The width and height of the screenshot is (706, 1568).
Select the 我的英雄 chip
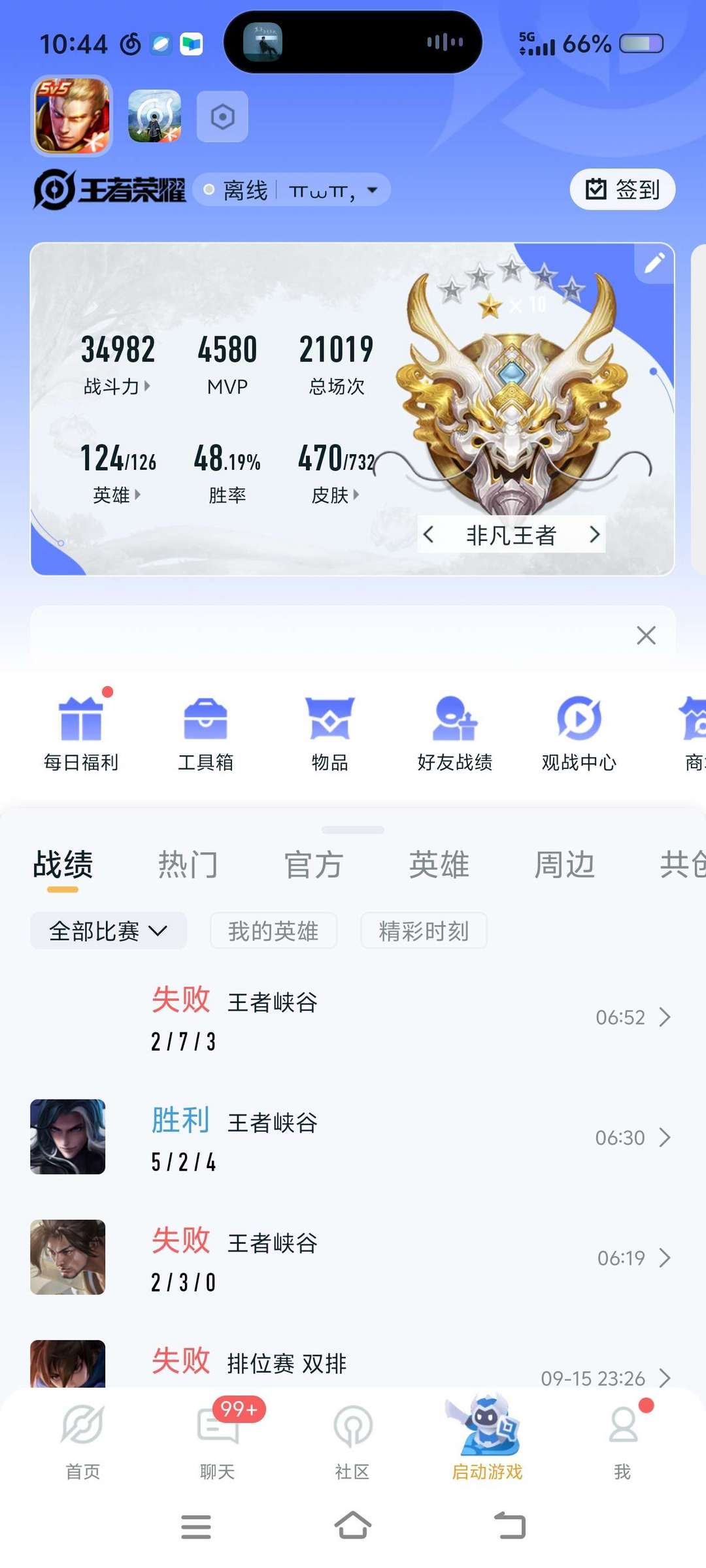[273, 931]
